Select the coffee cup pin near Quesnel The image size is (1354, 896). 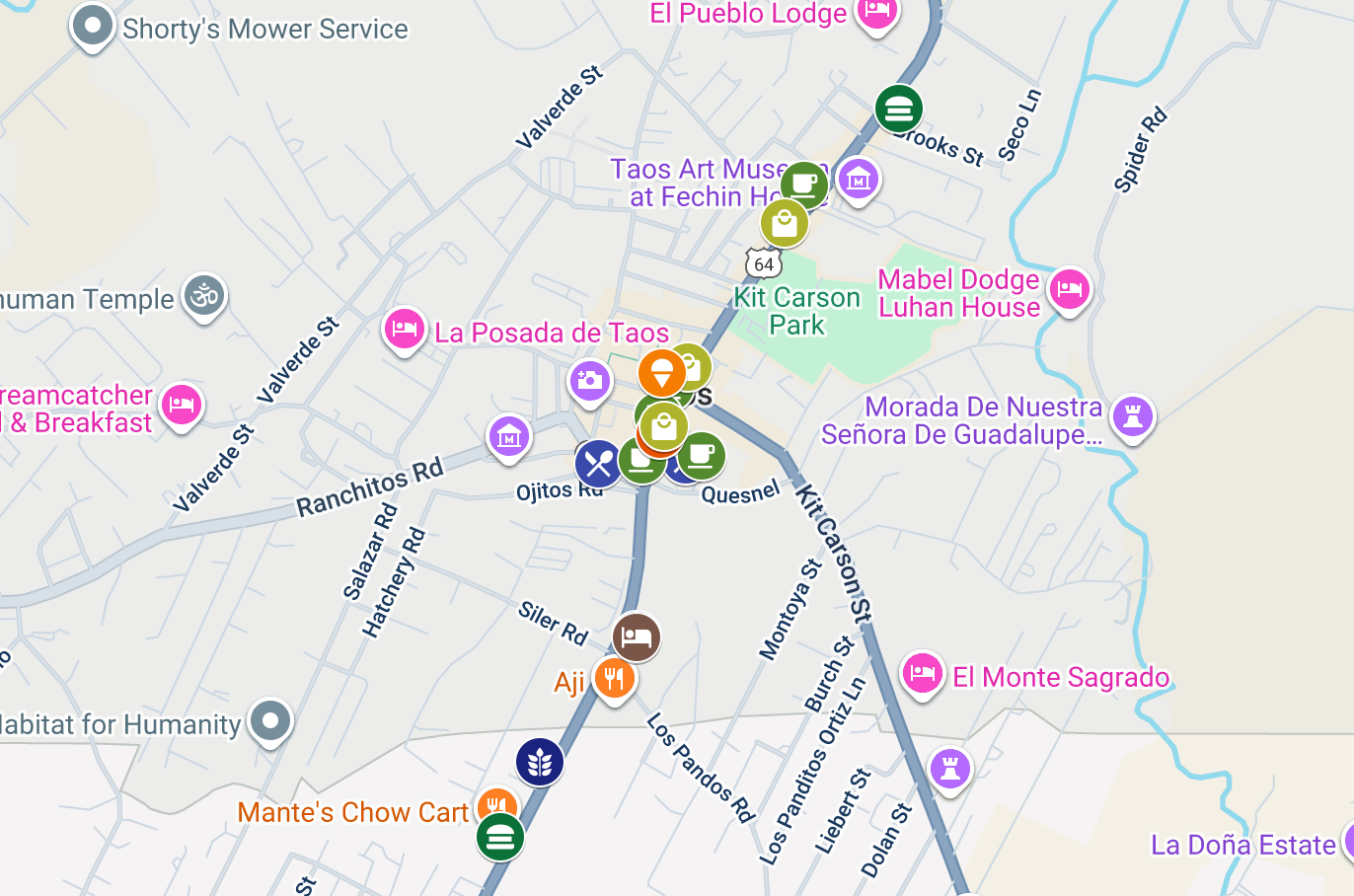(702, 455)
